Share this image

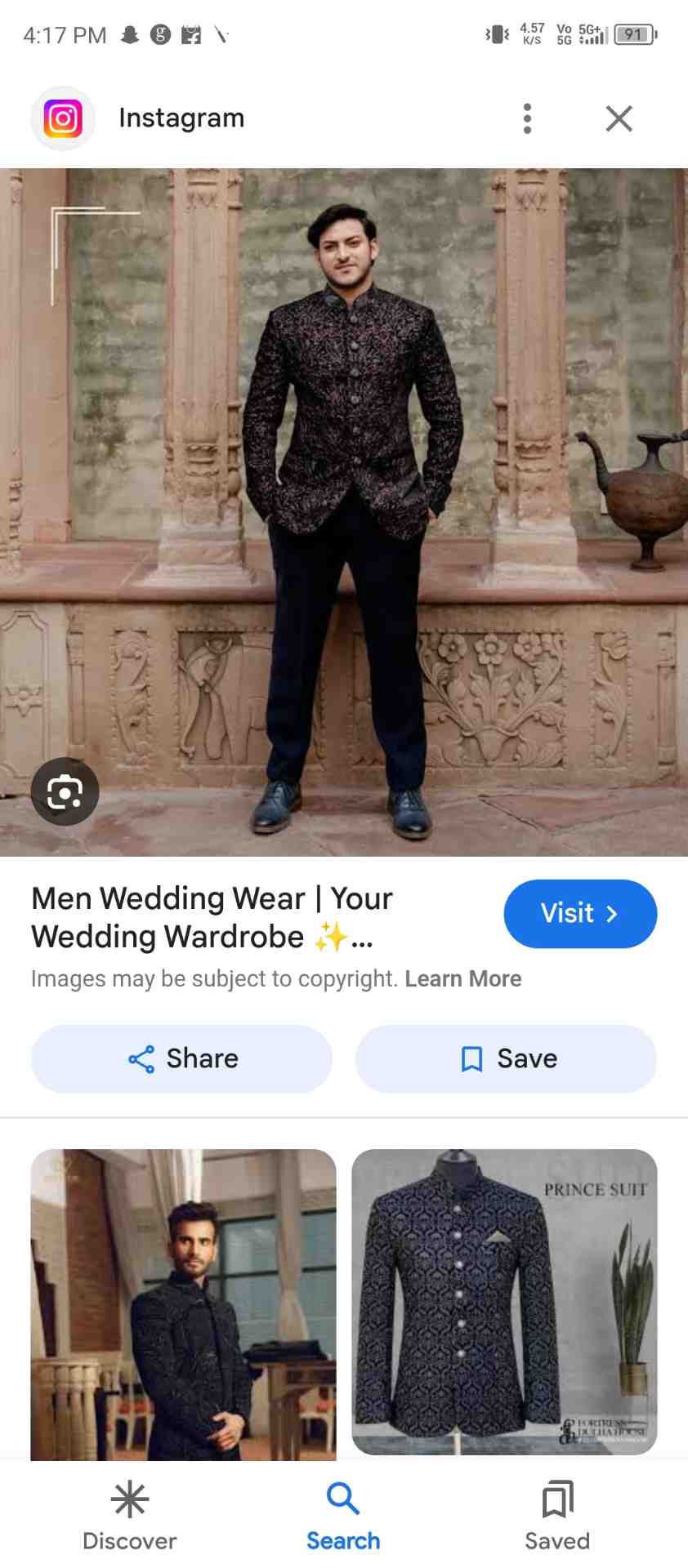click(x=181, y=1058)
